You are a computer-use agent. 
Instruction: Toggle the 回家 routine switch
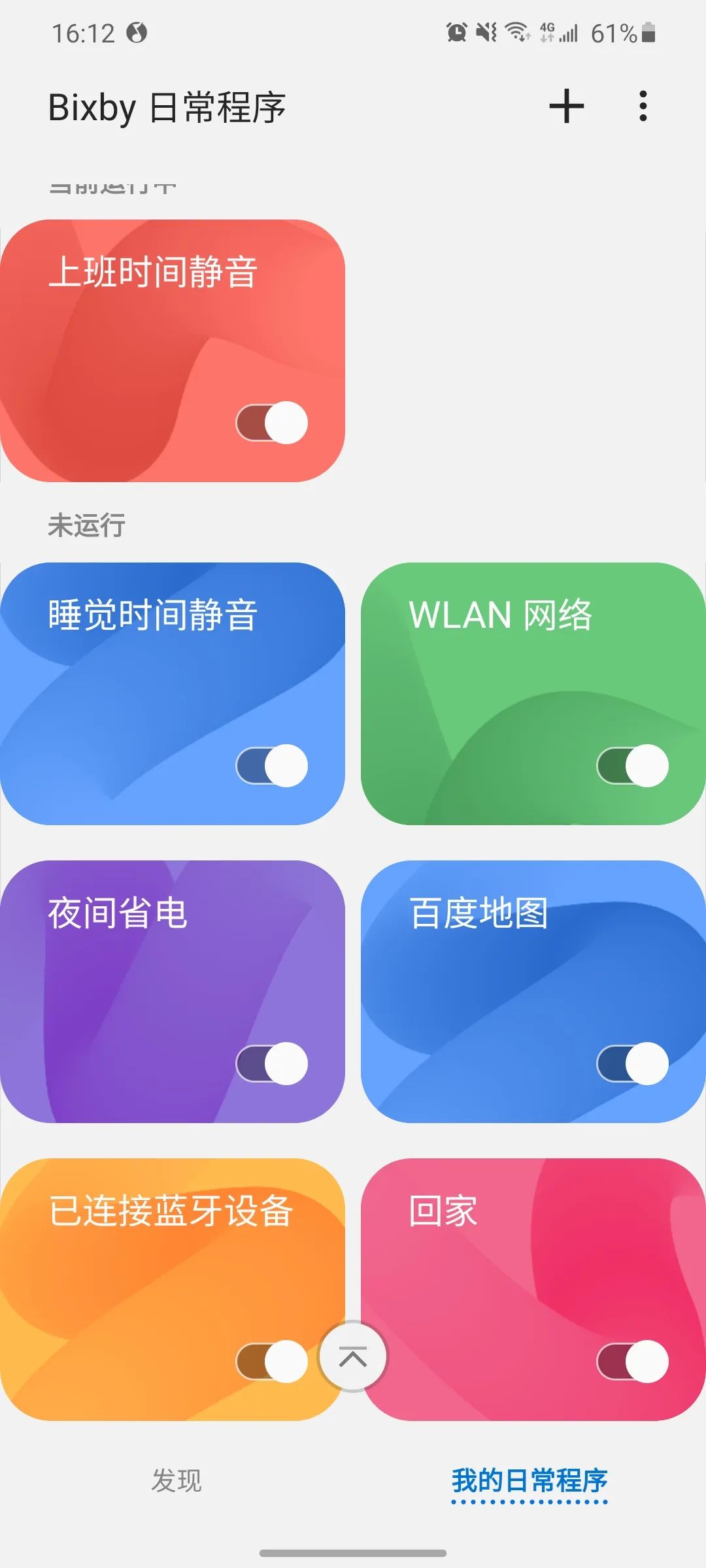point(633,1362)
